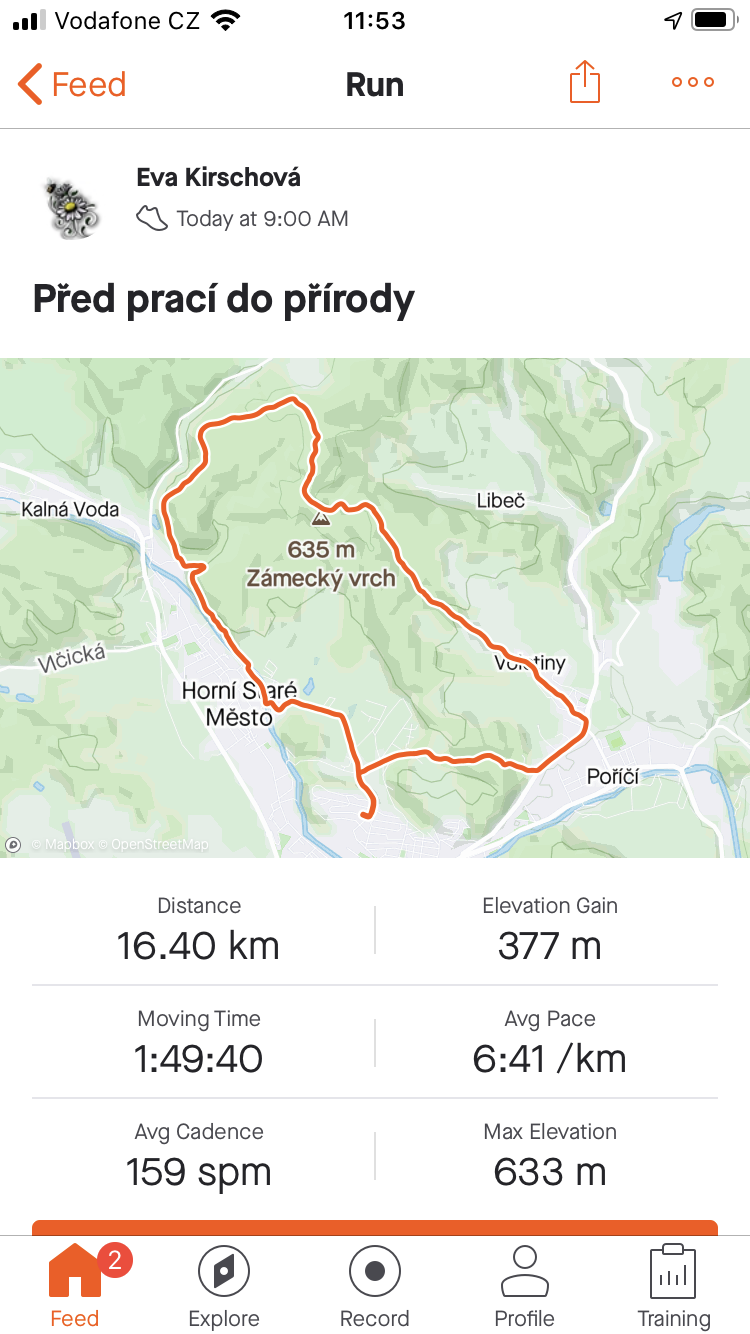Open the three-dot overflow menu
Image resolution: width=750 pixels, height=1334 pixels.
[x=693, y=83]
